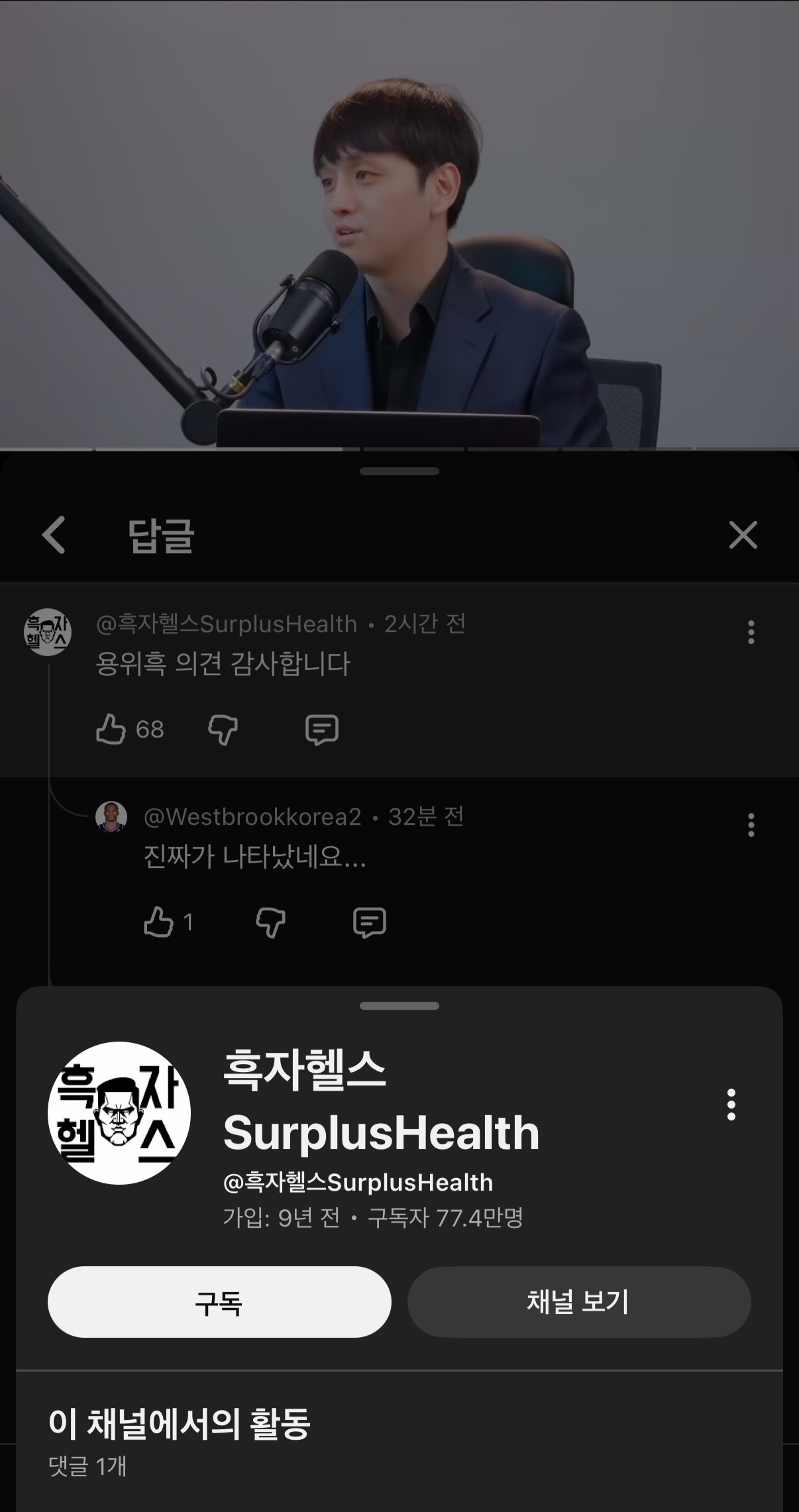Image resolution: width=799 pixels, height=1512 pixels.
Task: Close the 답글 replies panel
Action: [743, 535]
